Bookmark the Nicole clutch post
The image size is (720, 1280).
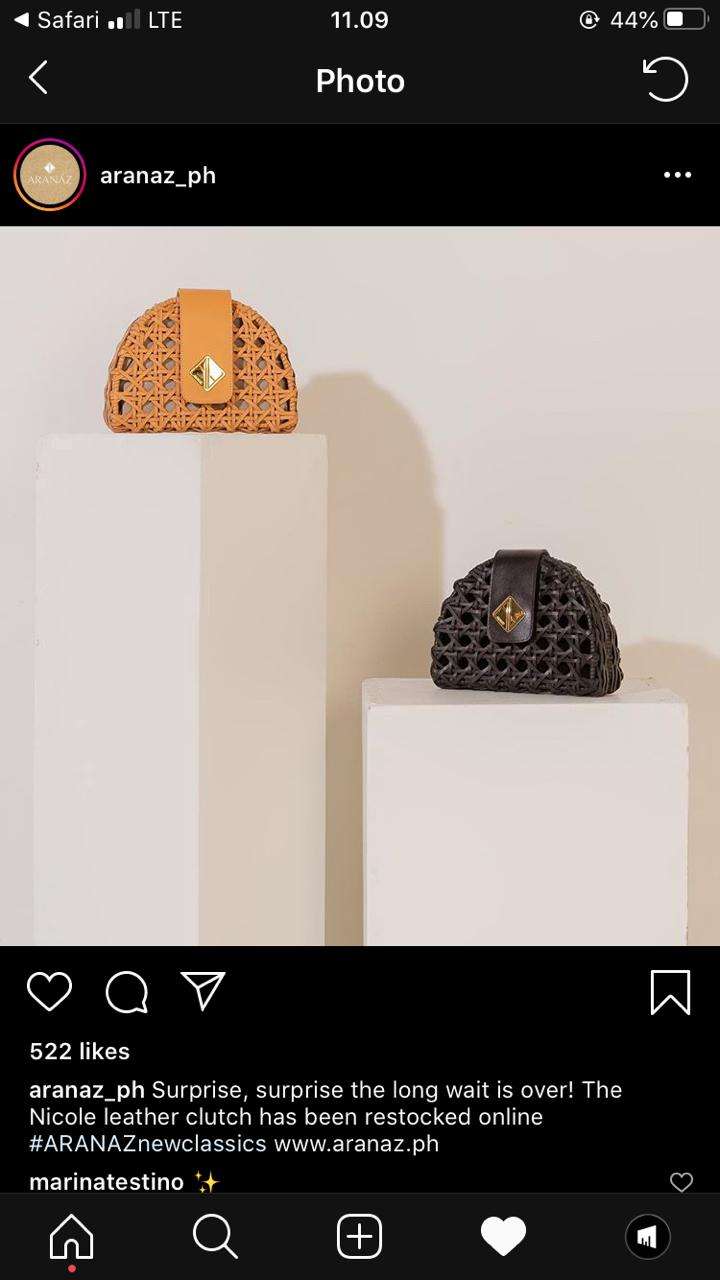click(670, 991)
